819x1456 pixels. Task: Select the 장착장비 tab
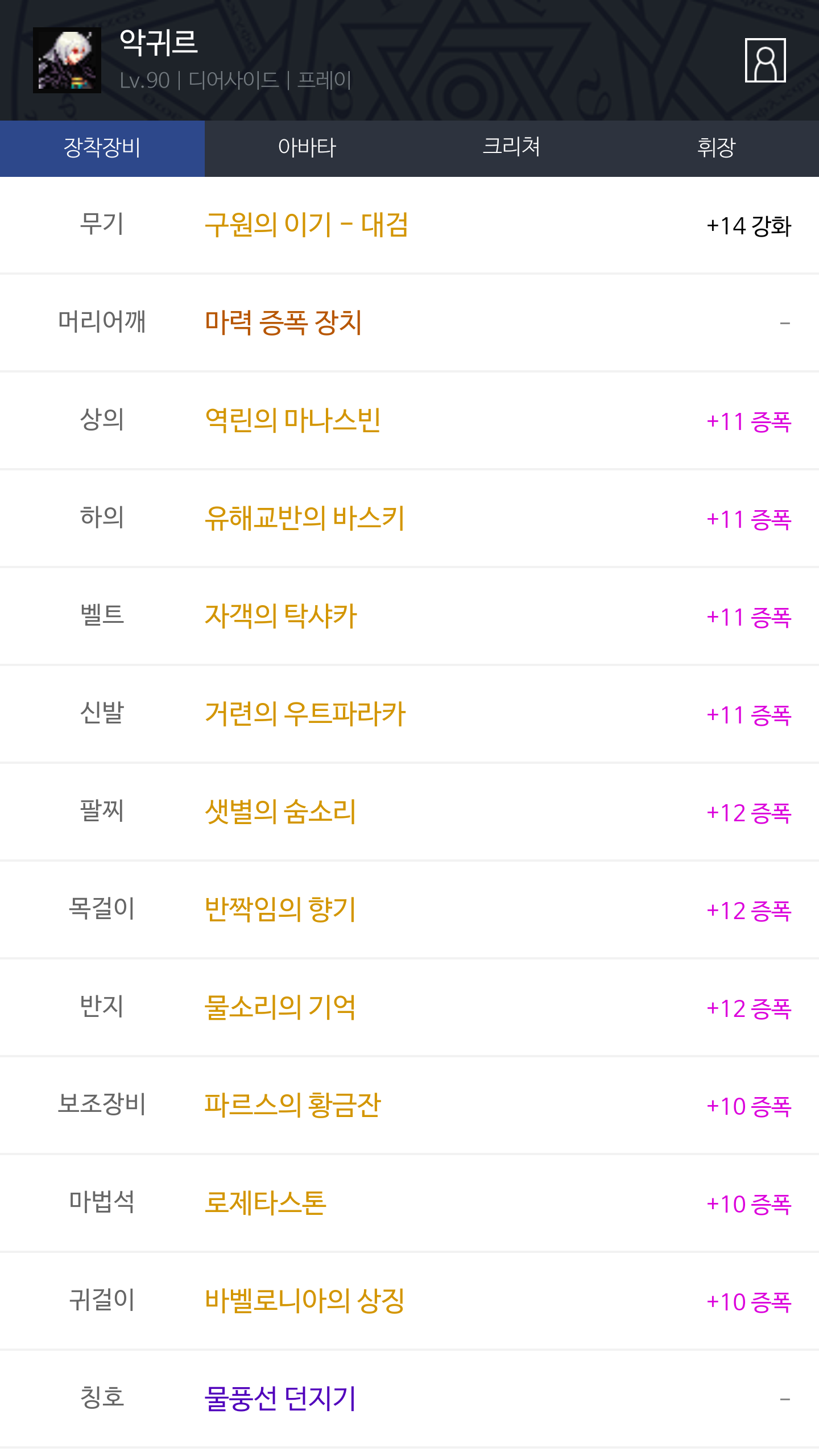102,148
